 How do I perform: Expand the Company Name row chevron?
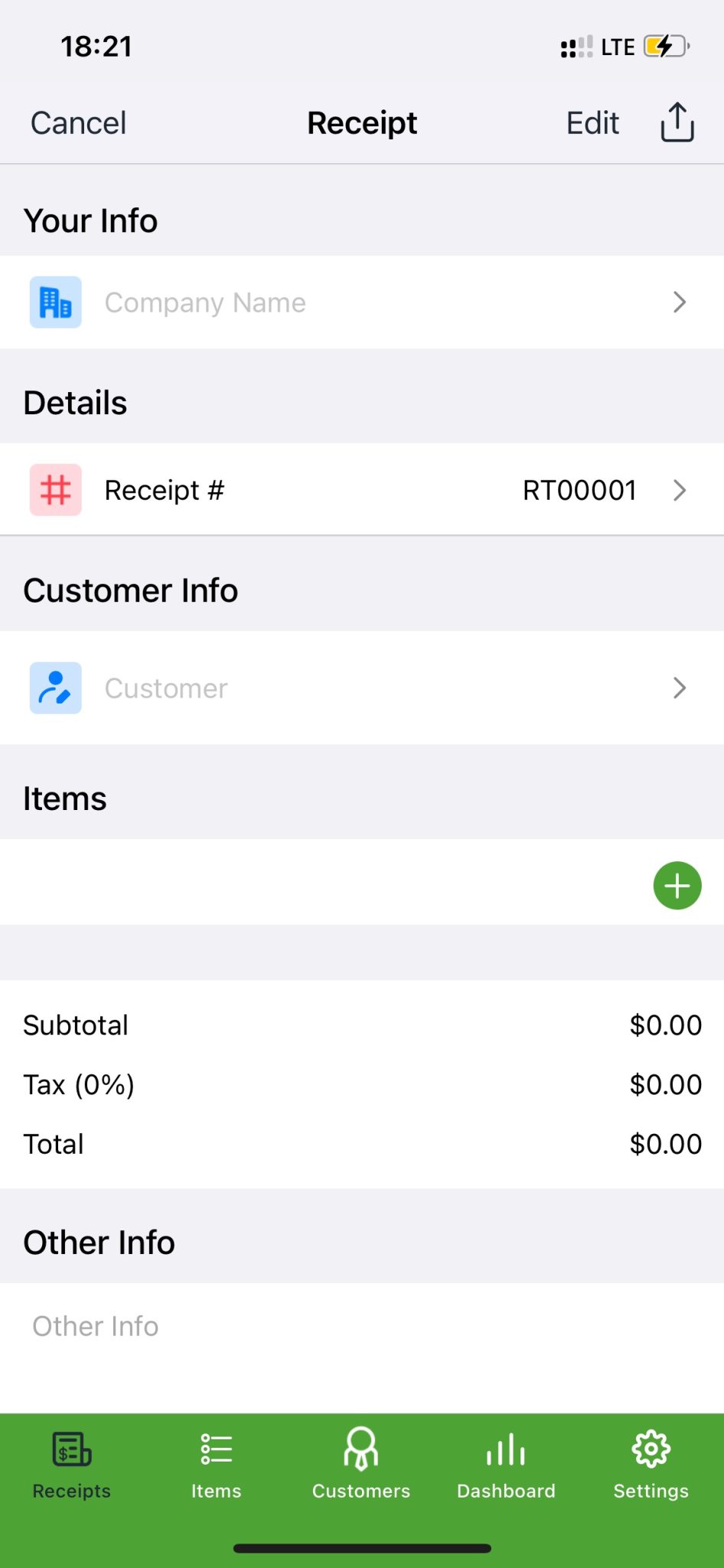point(679,302)
